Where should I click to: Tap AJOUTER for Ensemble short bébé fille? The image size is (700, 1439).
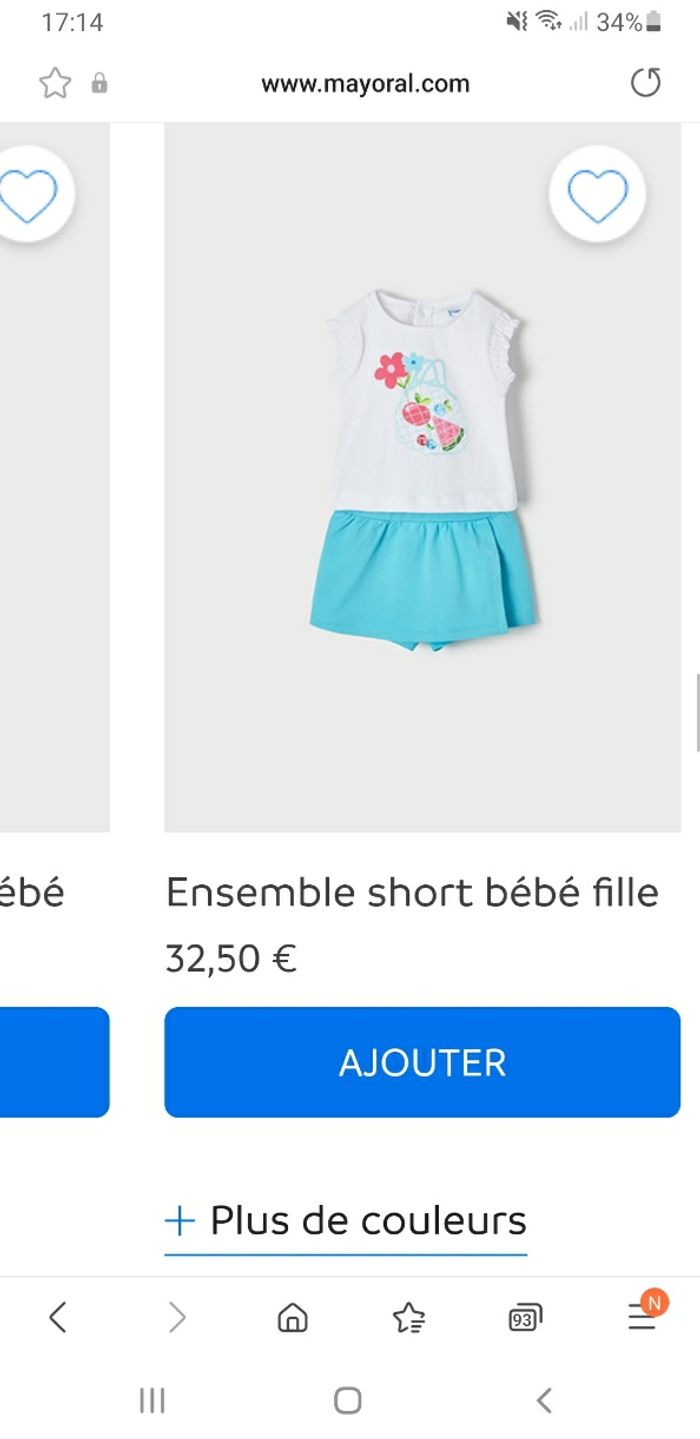(x=422, y=1061)
